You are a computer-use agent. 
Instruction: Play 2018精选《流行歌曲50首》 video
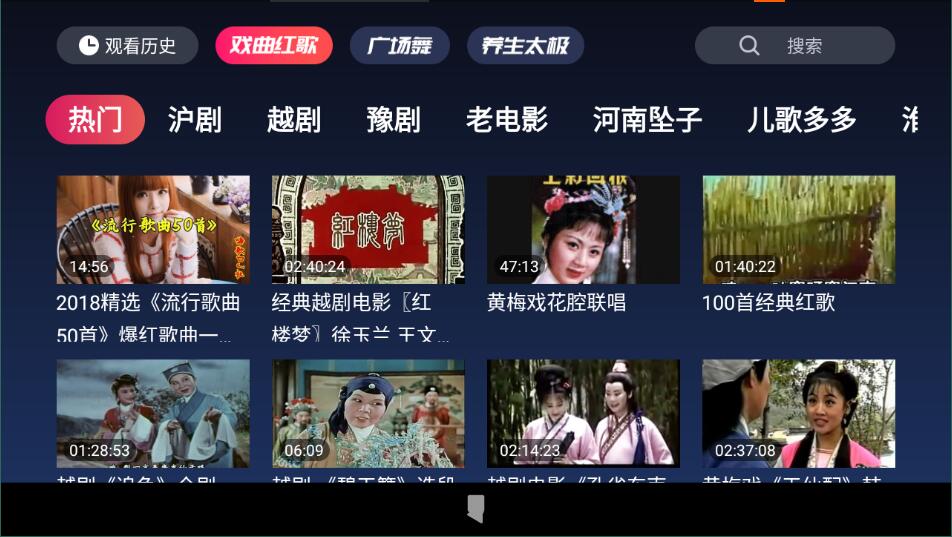tap(153, 230)
